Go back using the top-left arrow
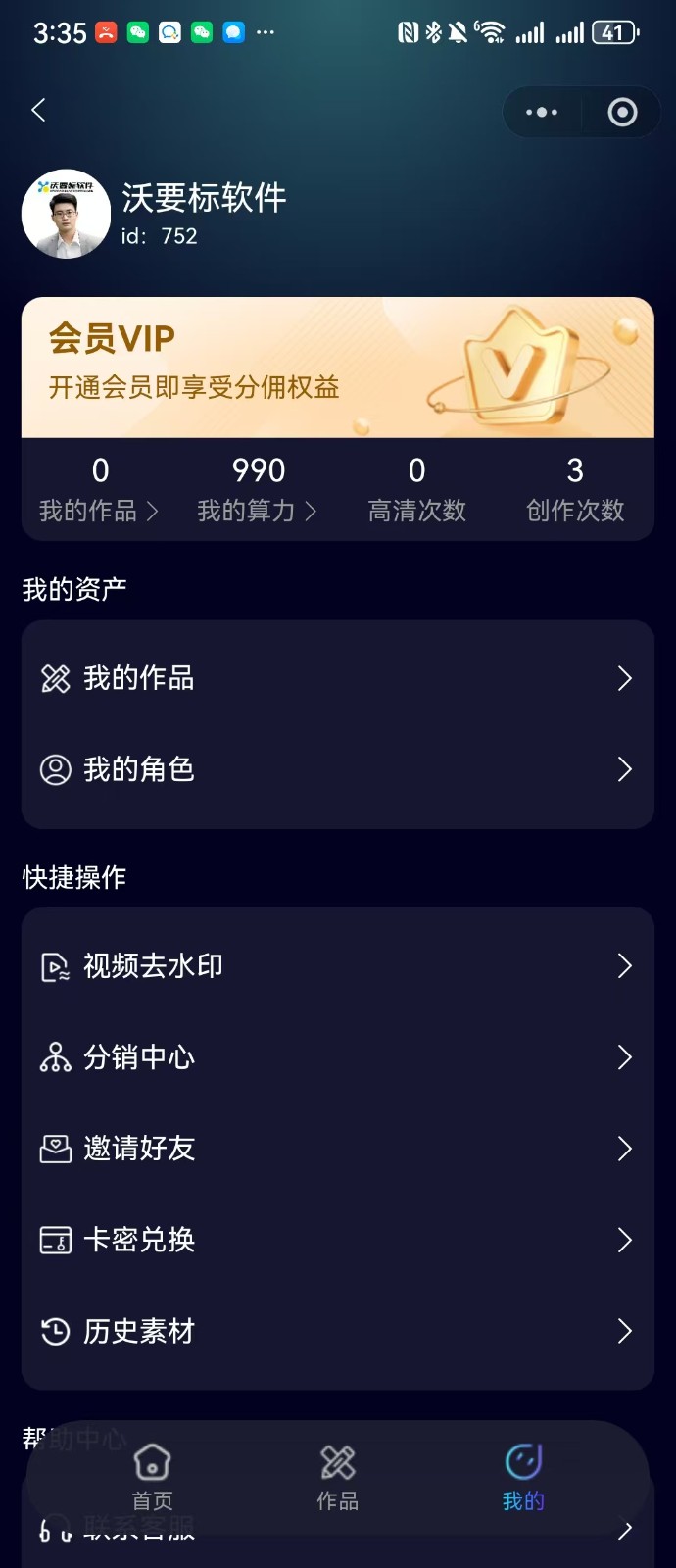 (39, 111)
